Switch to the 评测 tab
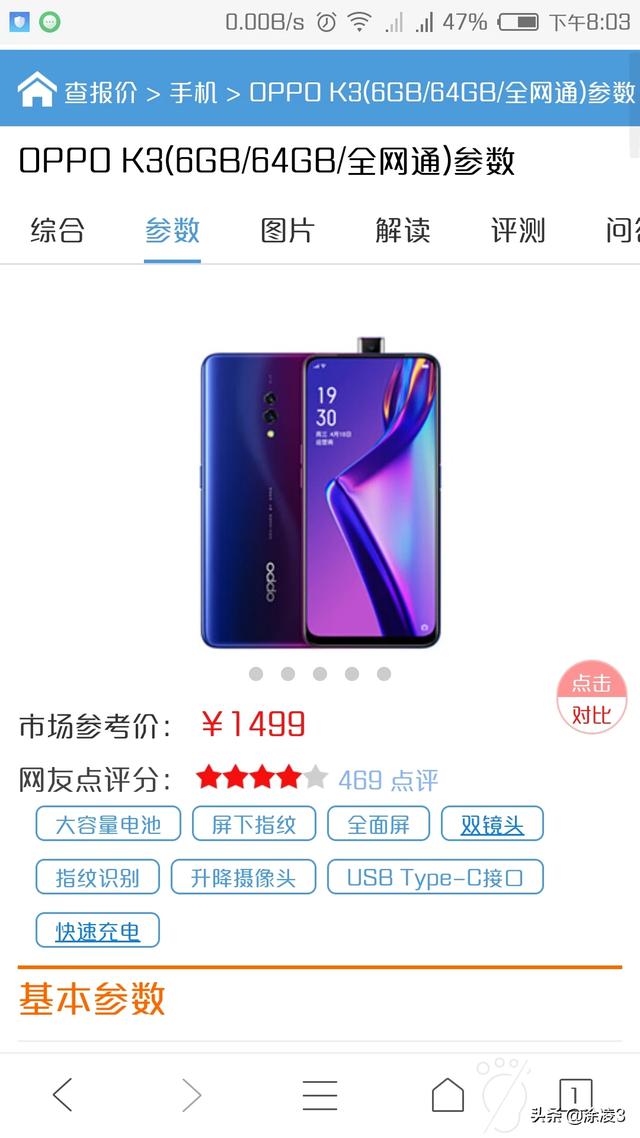This screenshot has height=1138, width=640. (518, 230)
